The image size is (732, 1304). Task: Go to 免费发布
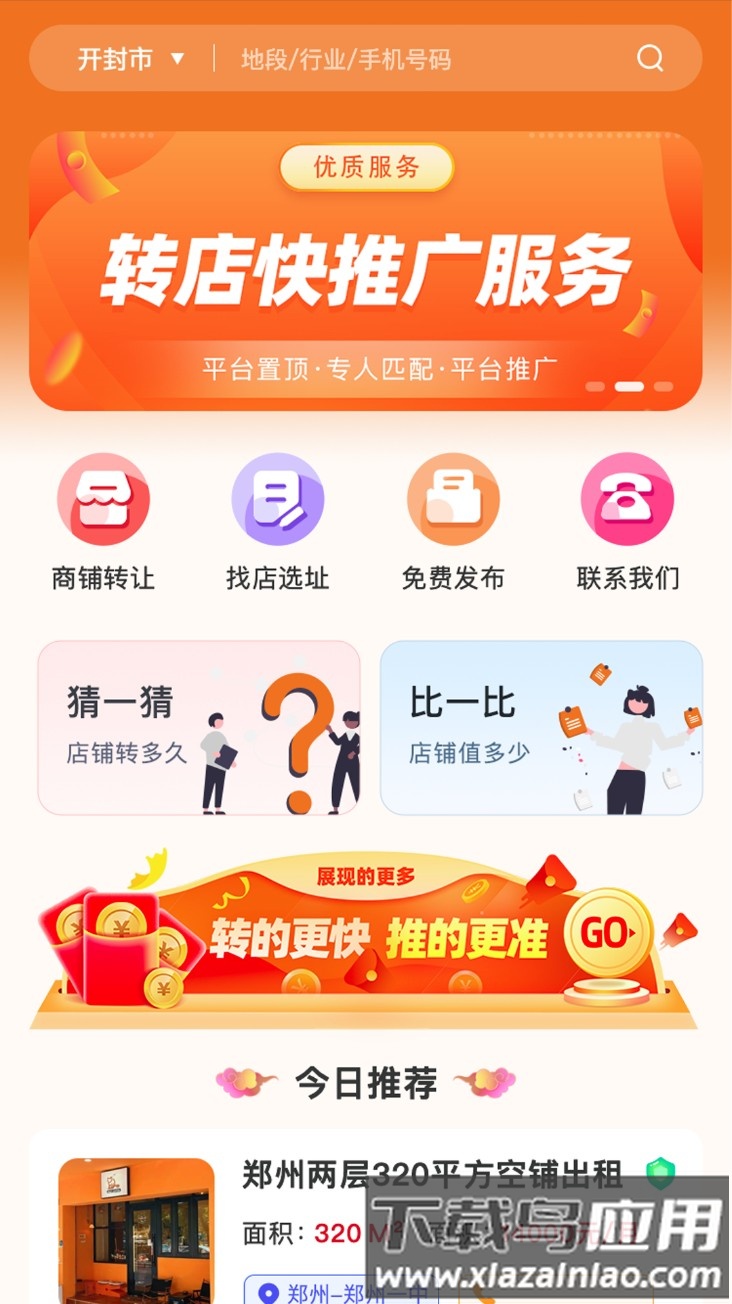[x=453, y=521]
